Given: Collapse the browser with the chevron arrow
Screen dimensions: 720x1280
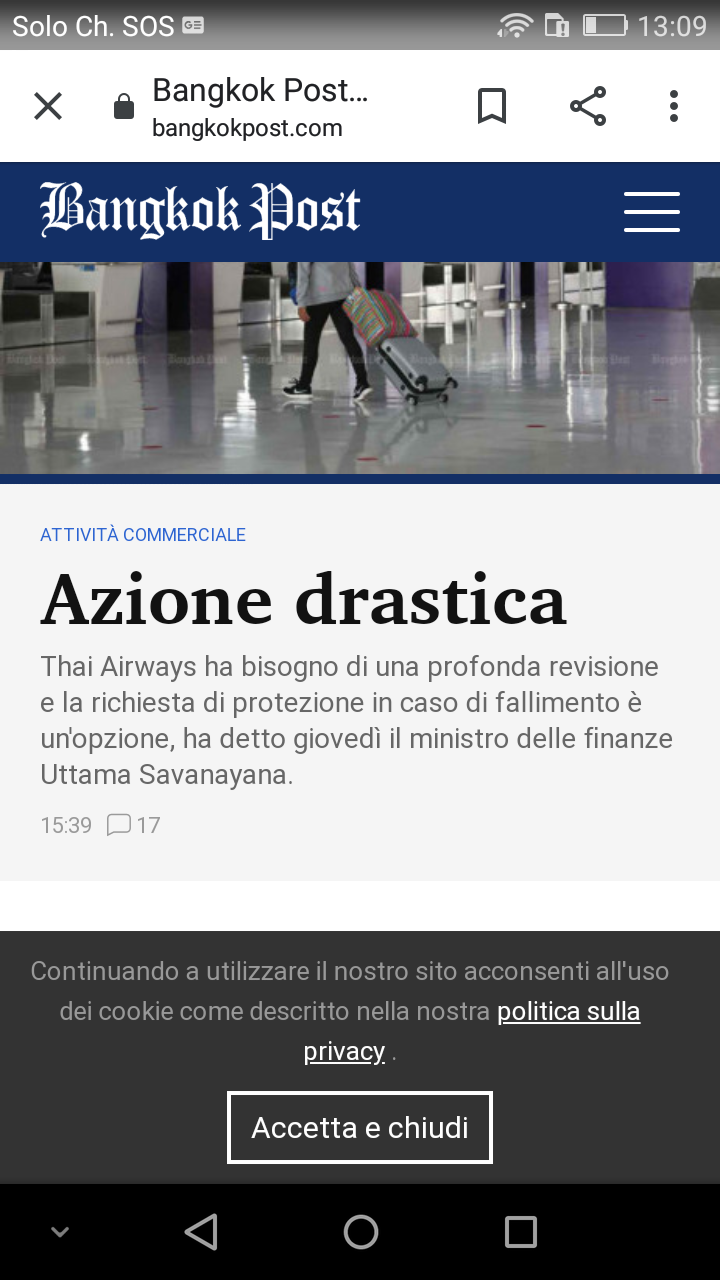Looking at the screenshot, I should pos(58,1231).
